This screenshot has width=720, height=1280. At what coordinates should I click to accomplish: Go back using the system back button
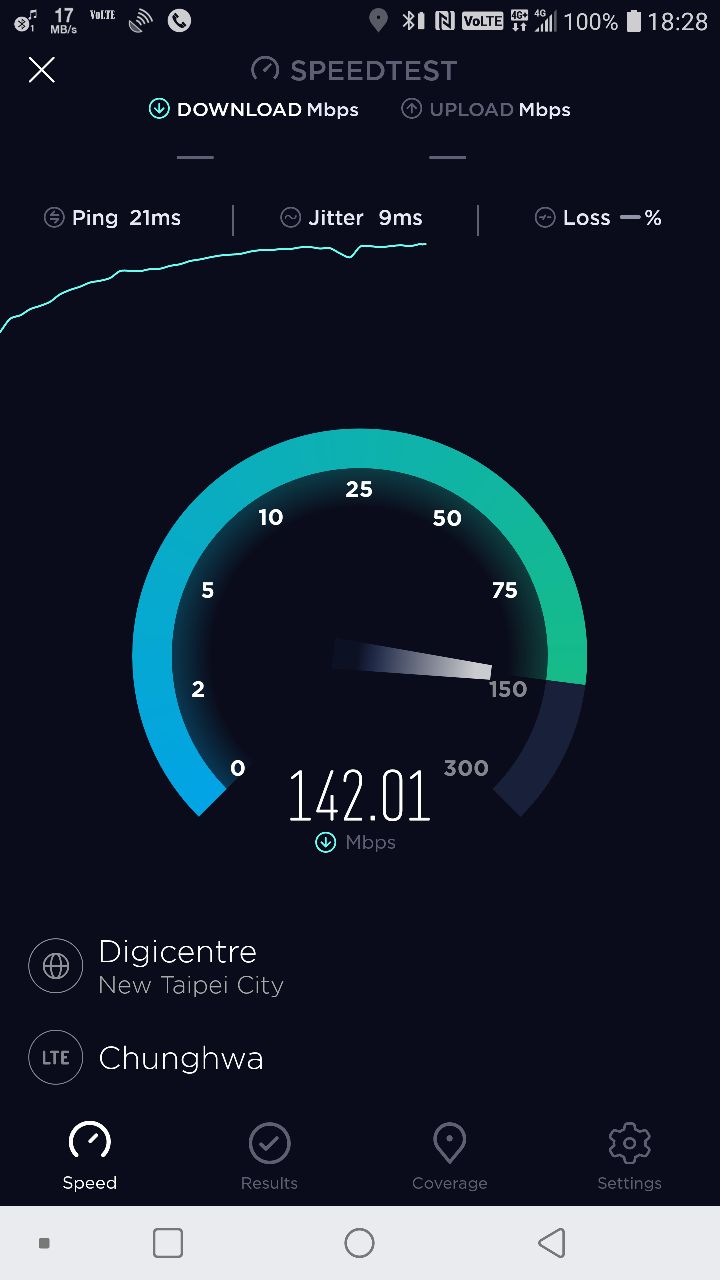point(551,1243)
